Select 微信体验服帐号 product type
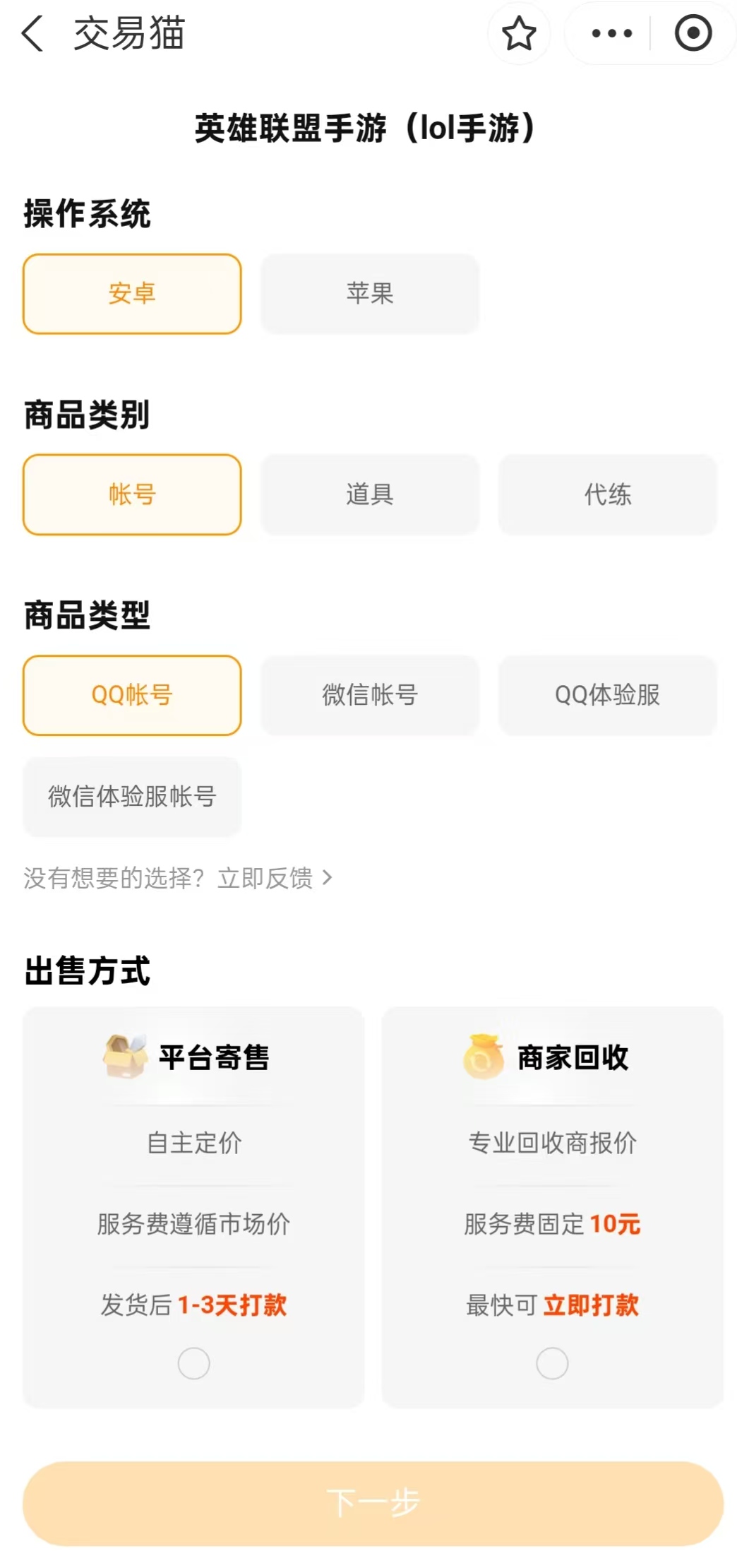Image resolution: width=737 pixels, height=1568 pixels. coord(132,796)
